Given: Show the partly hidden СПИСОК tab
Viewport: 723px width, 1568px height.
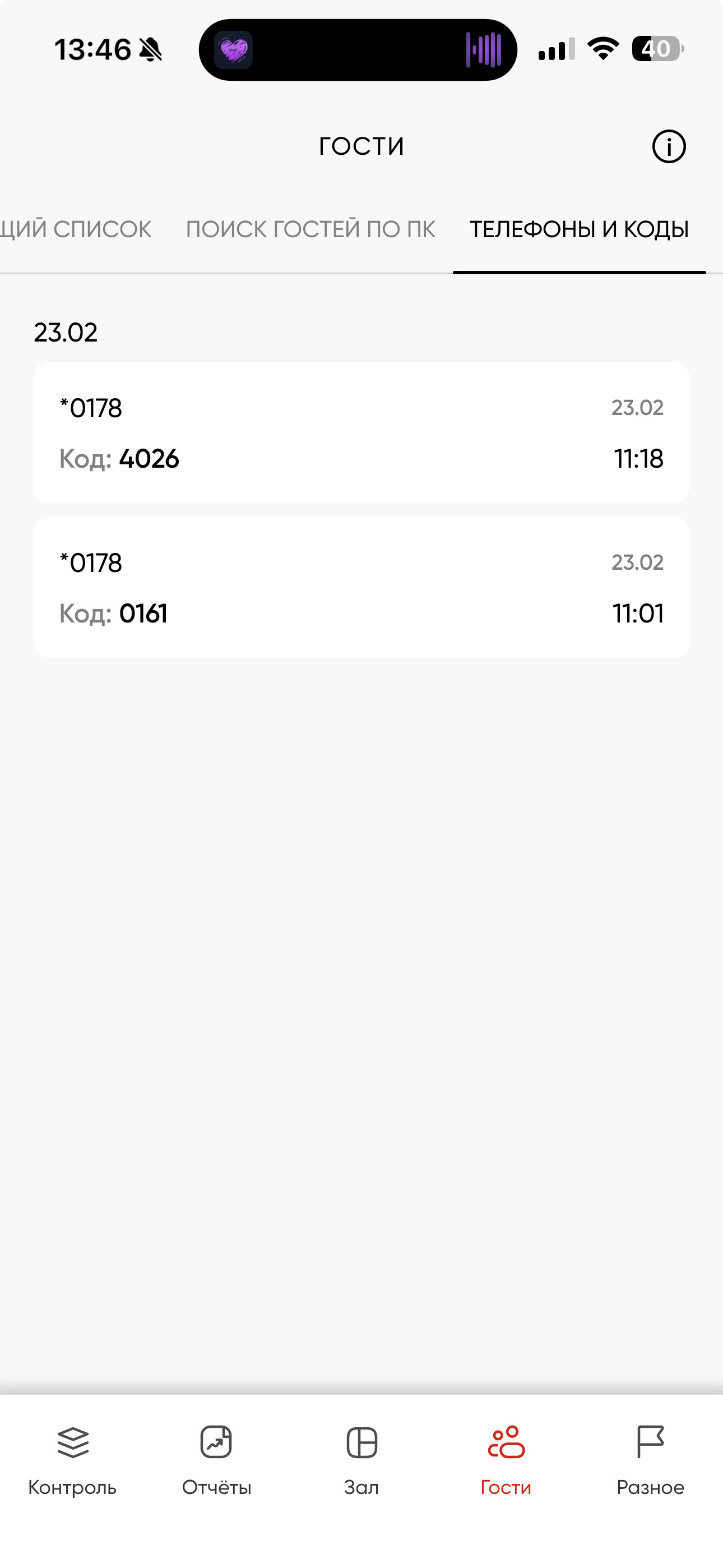Looking at the screenshot, I should point(76,229).
